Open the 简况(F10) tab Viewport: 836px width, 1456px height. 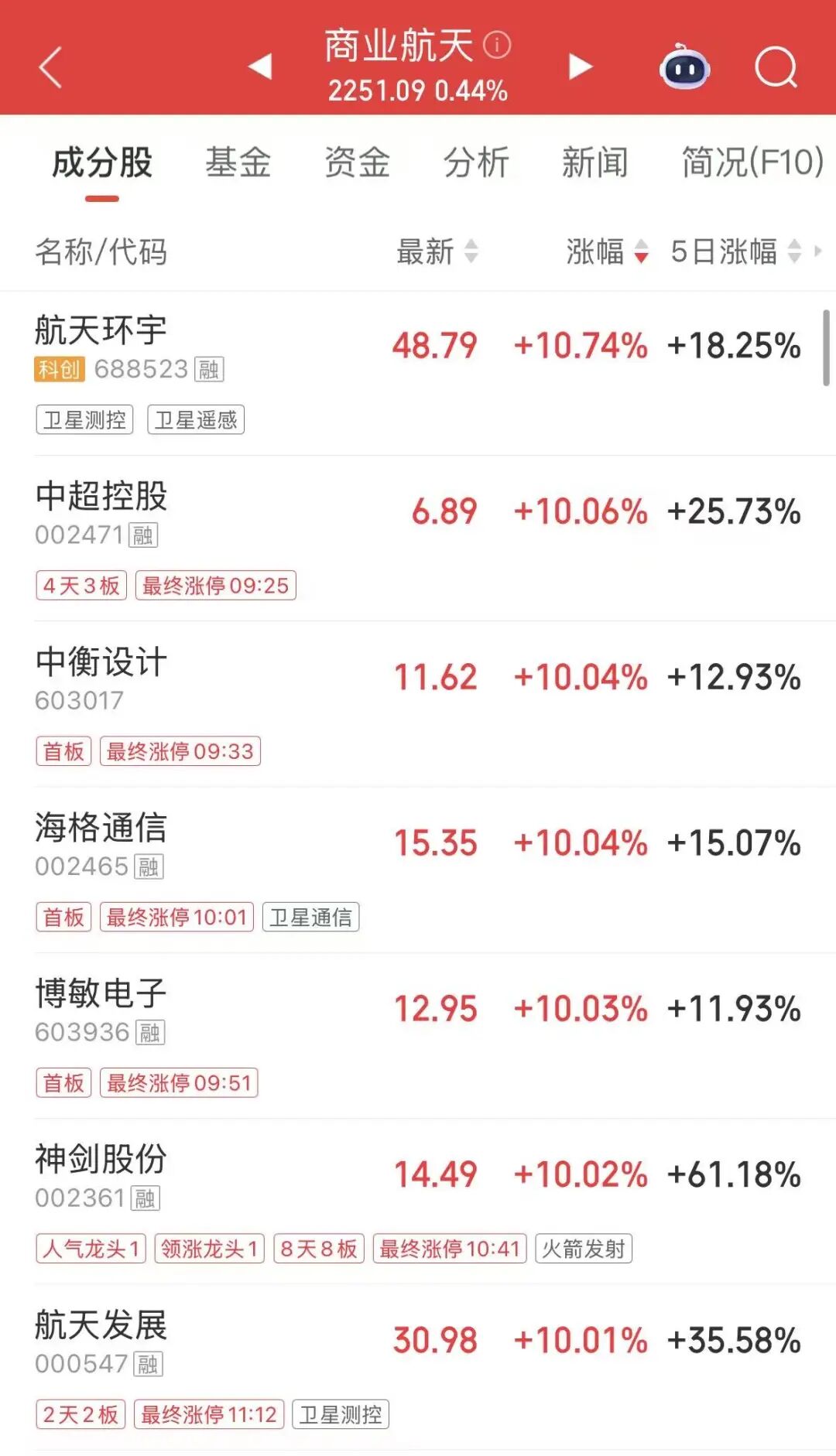752,162
